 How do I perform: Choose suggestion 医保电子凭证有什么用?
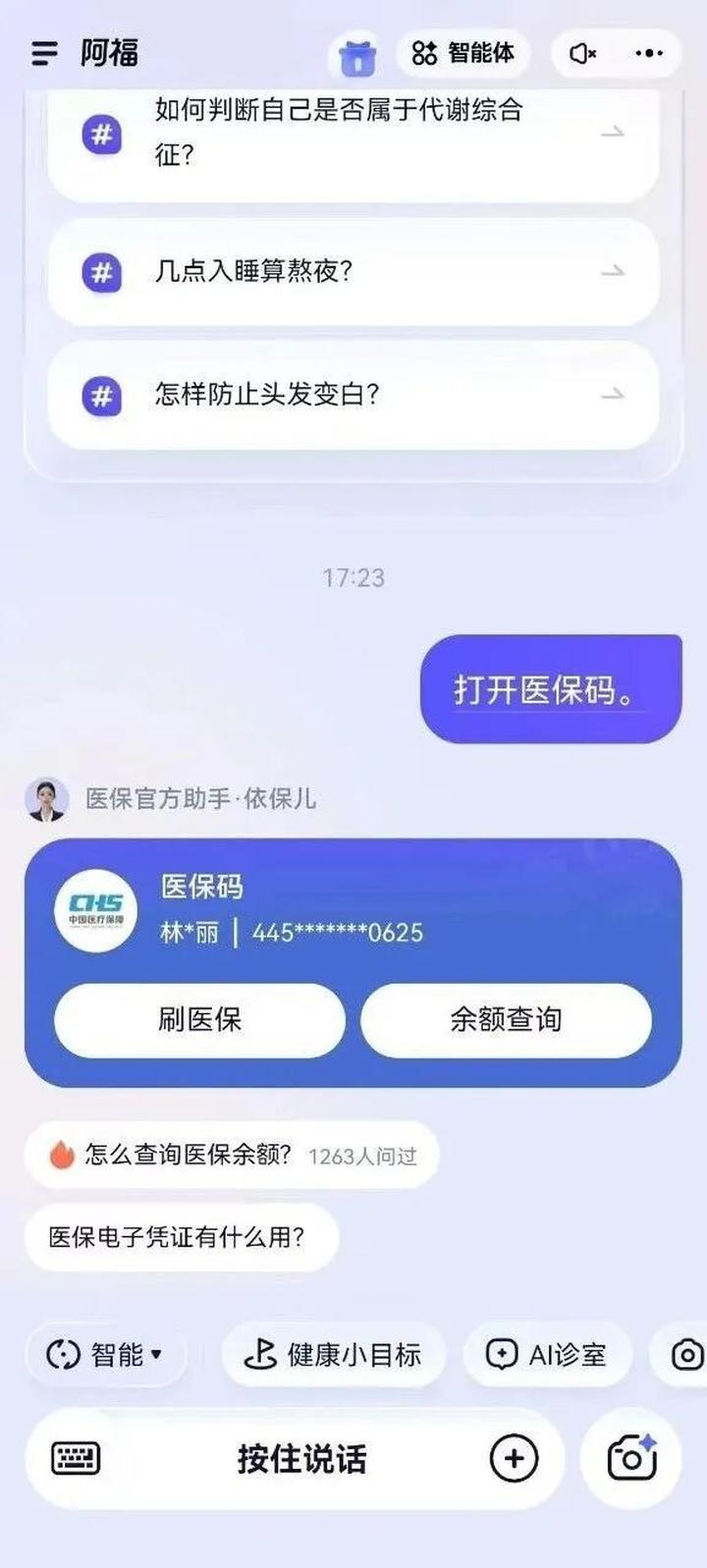[181, 1237]
